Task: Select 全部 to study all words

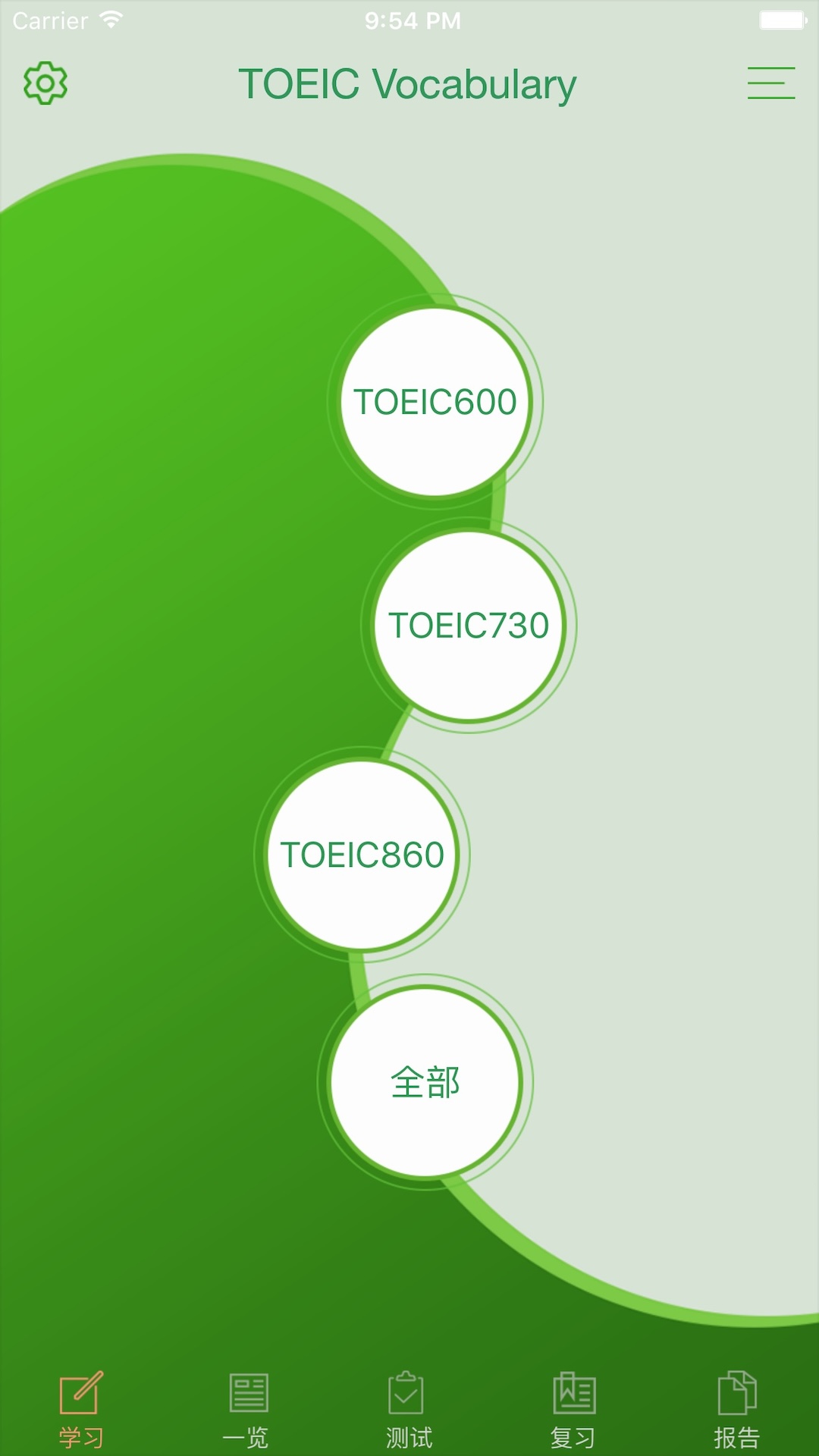Action: click(x=425, y=1082)
